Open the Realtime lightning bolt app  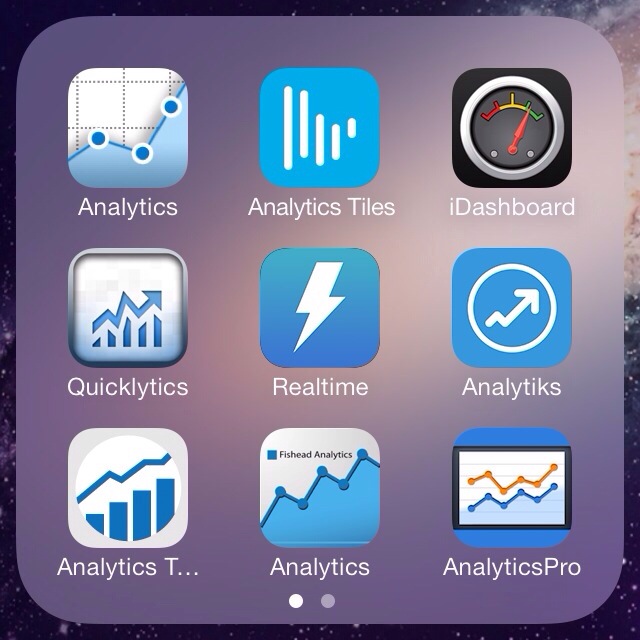tap(320, 308)
